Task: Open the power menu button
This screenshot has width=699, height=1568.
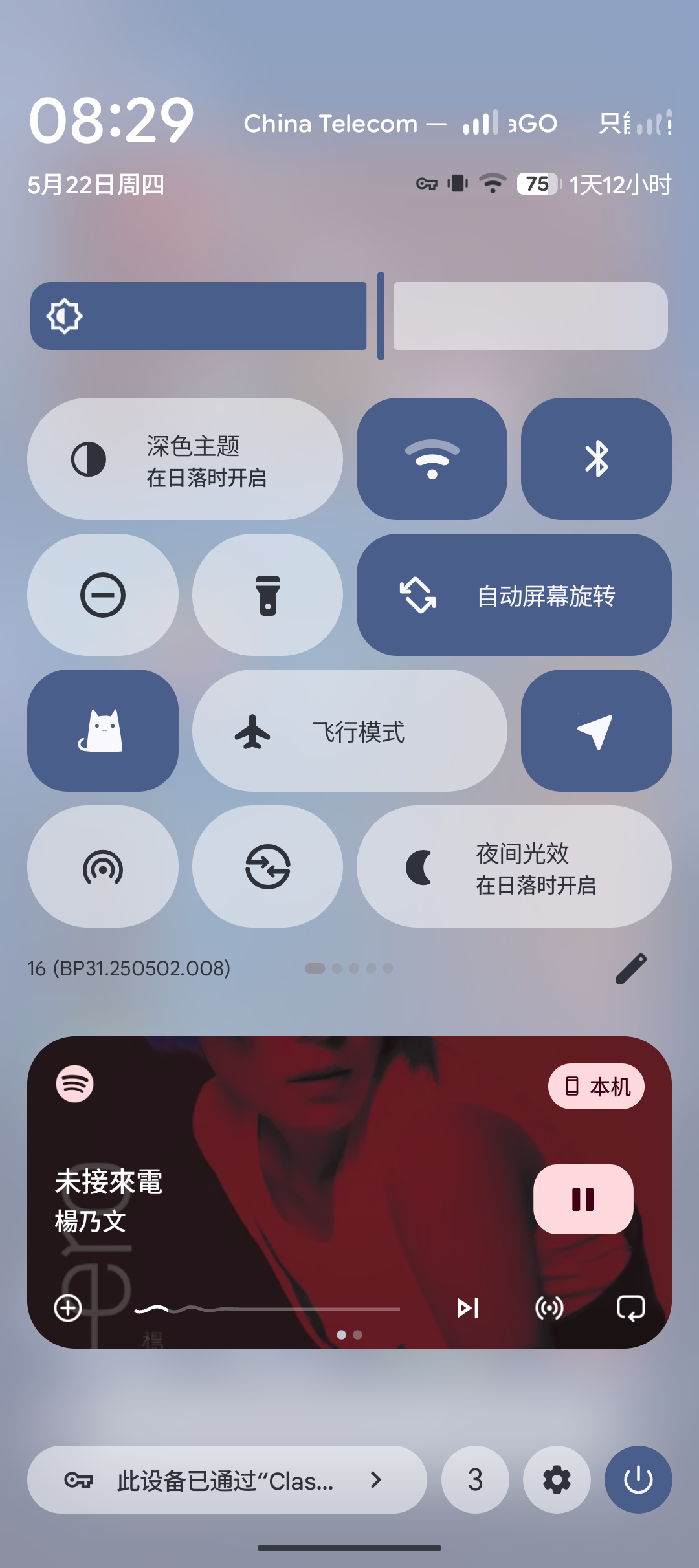Action: pos(638,1479)
